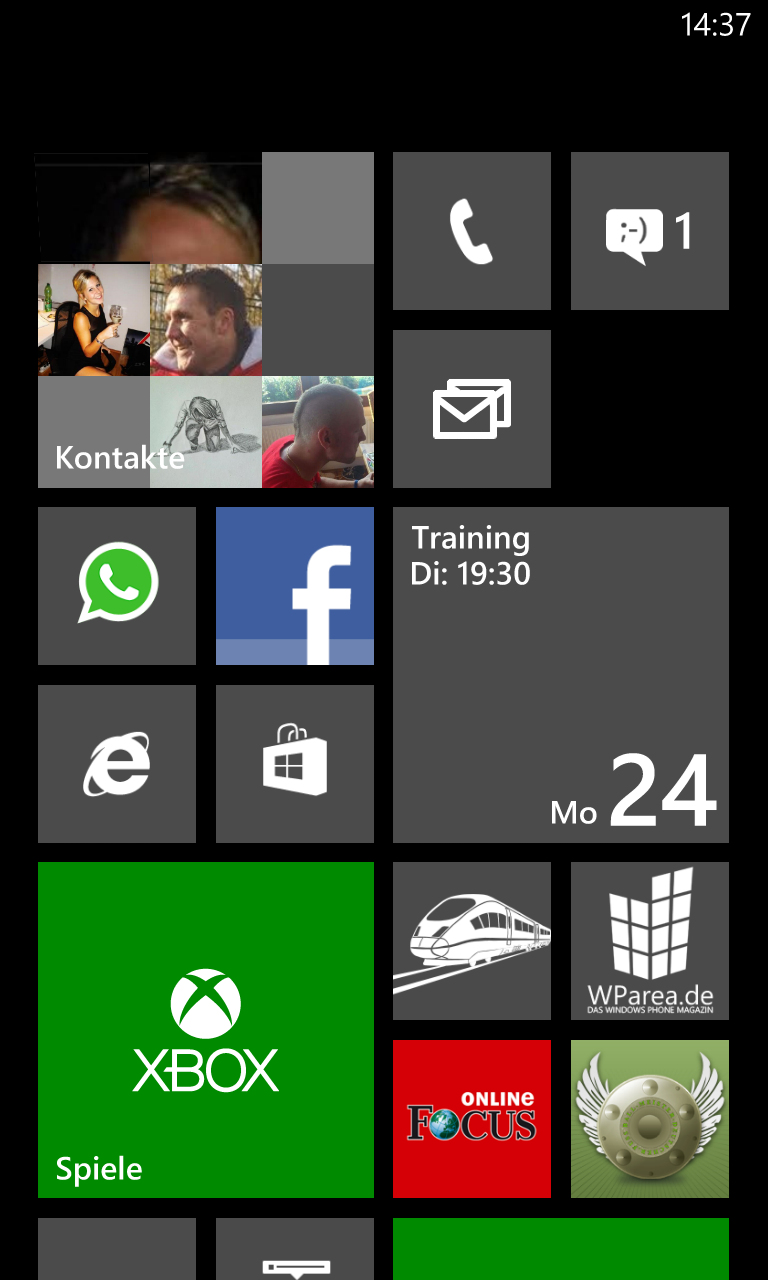This screenshot has height=1280, width=768.
Task: Open the phone dialer tile
Action: tap(472, 231)
